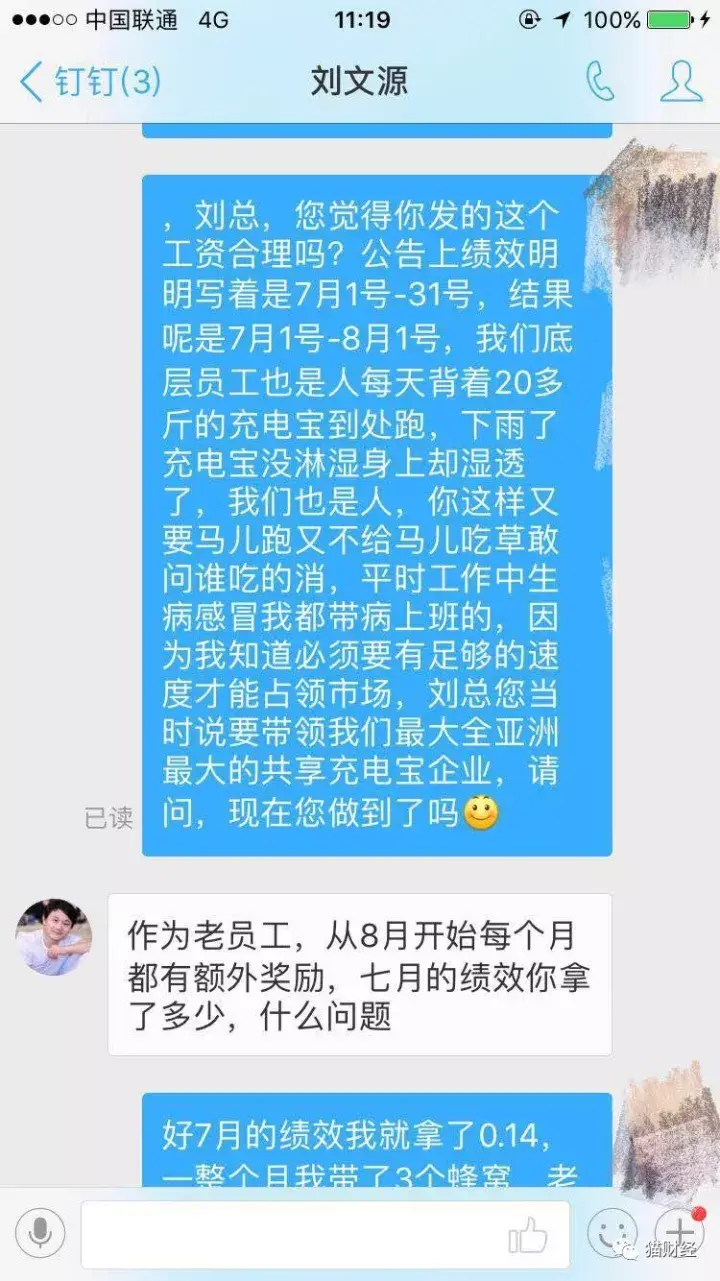Open 刘文源's contact profile
Screen dimensions: 720x1281
pos(680,81)
